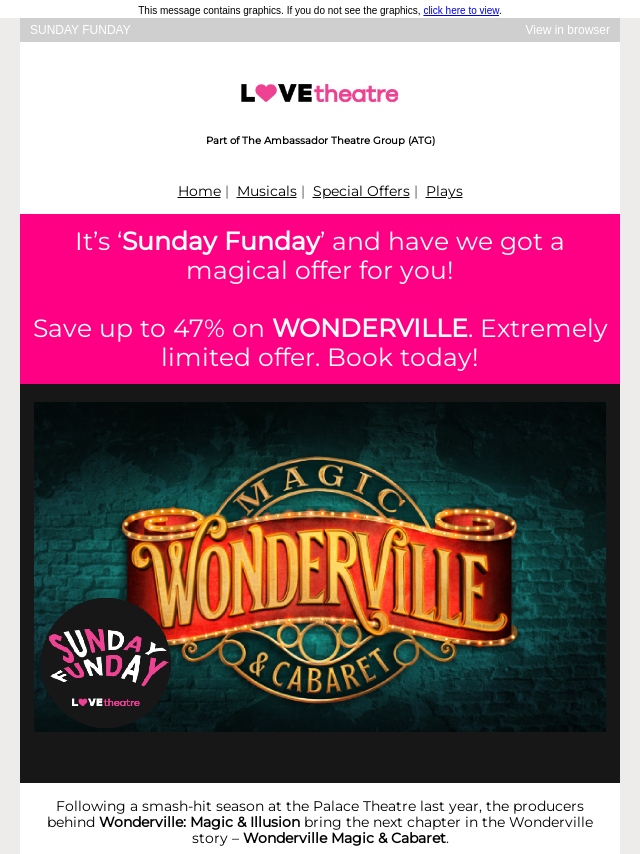
Task: Visit the Special Offers link
Action: coord(361,191)
